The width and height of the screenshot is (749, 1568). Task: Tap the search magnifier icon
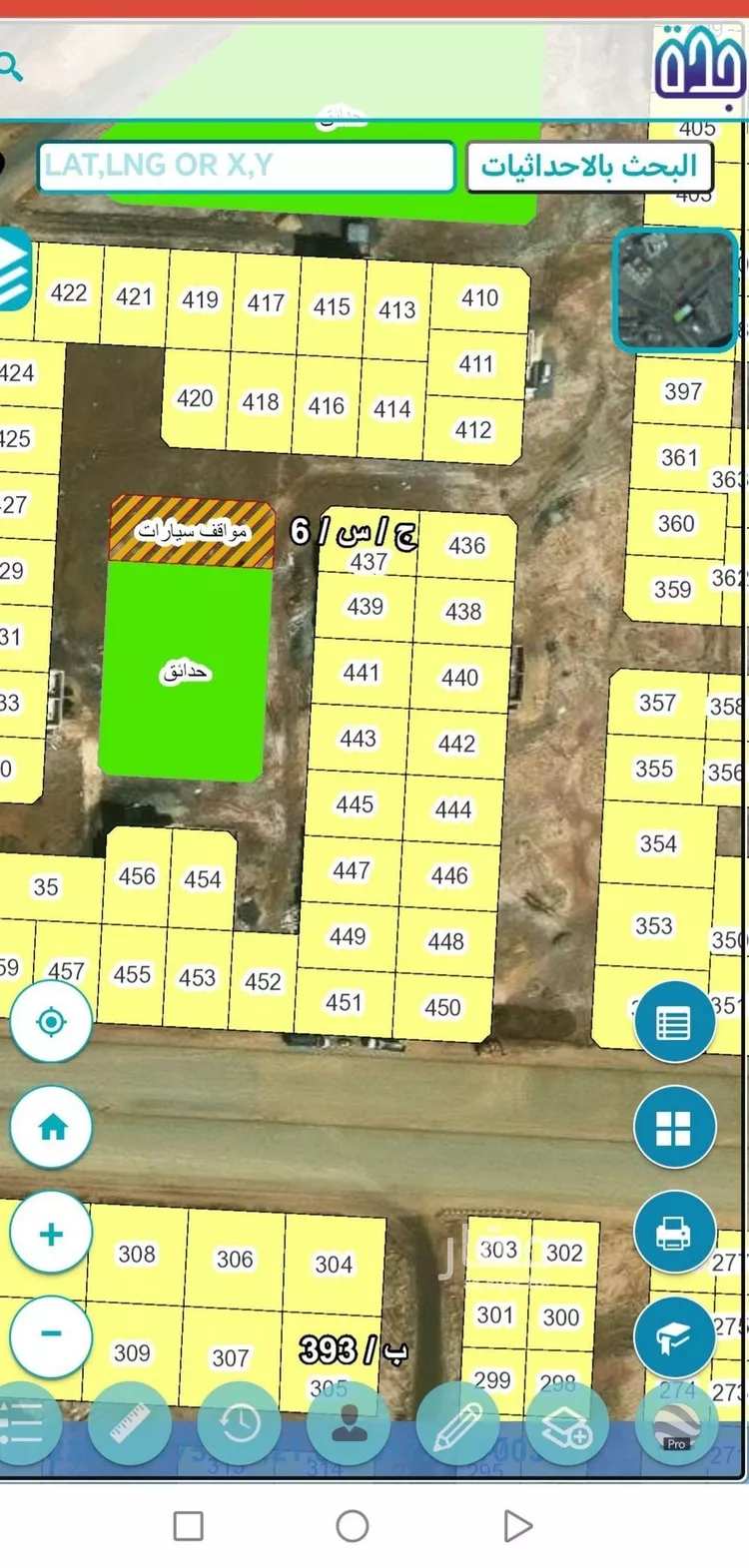tap(10, 68)
